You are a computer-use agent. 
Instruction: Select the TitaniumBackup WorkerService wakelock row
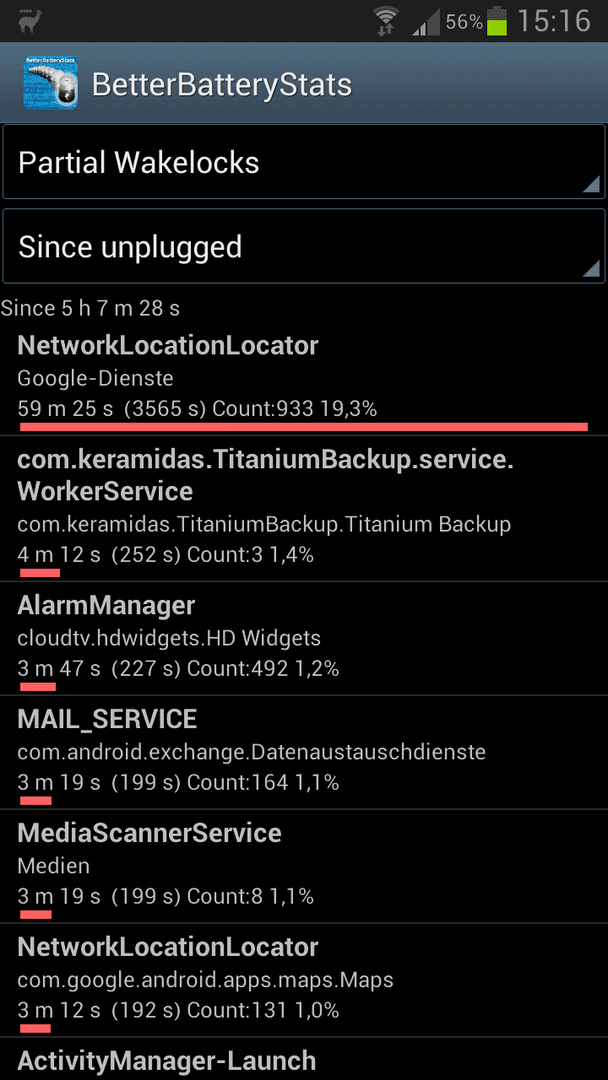tap(304, 508)
